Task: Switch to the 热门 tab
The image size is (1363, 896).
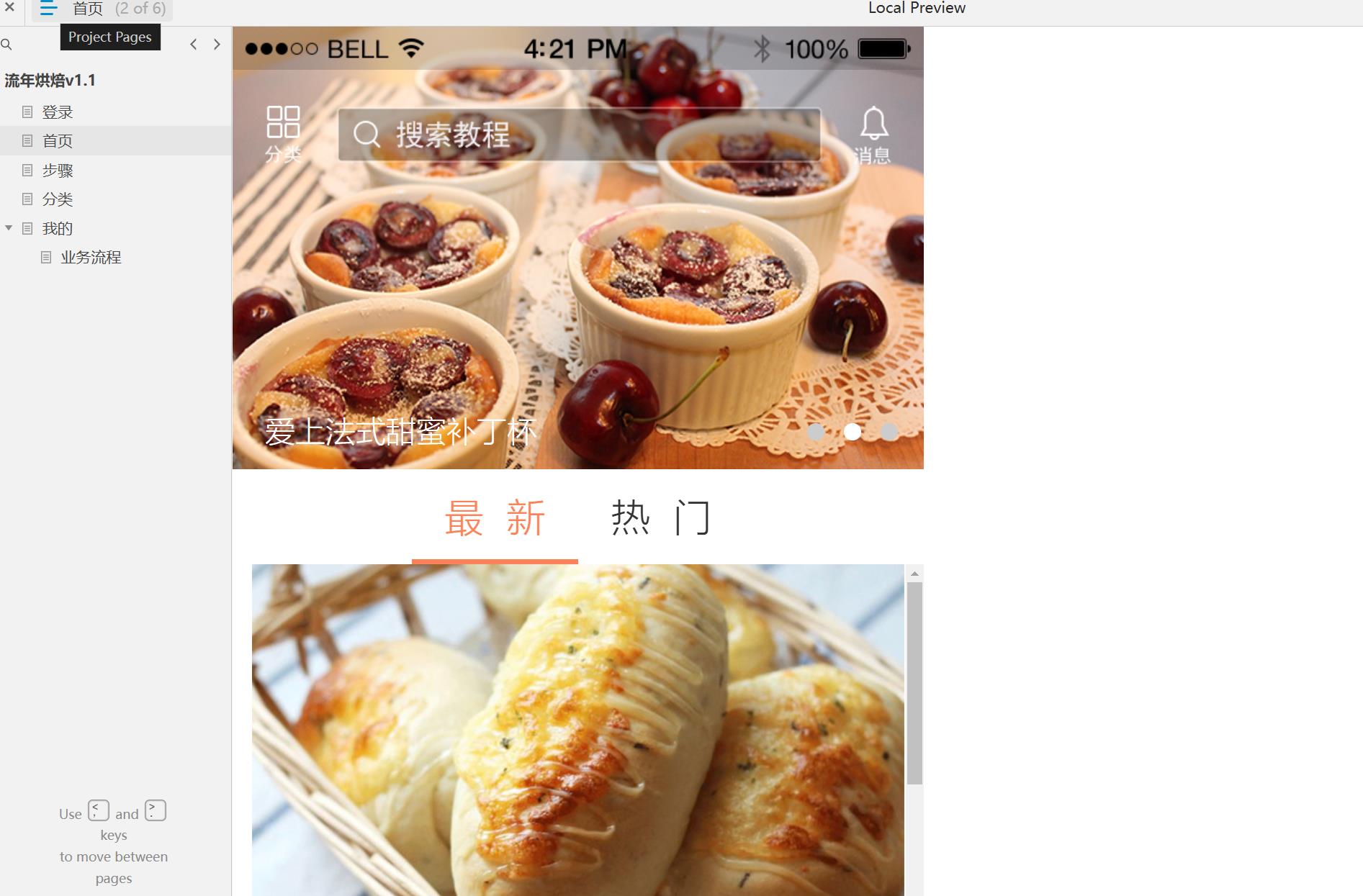Action: (x=661, y=518)
